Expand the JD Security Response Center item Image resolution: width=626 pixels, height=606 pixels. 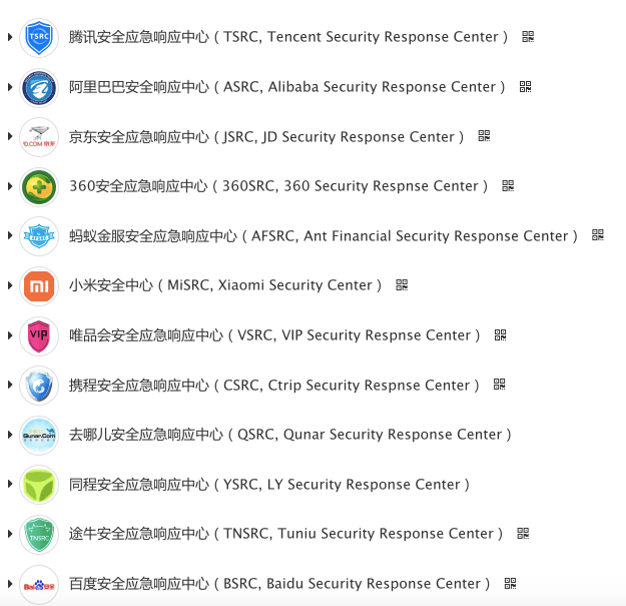[x=9, y=137]
